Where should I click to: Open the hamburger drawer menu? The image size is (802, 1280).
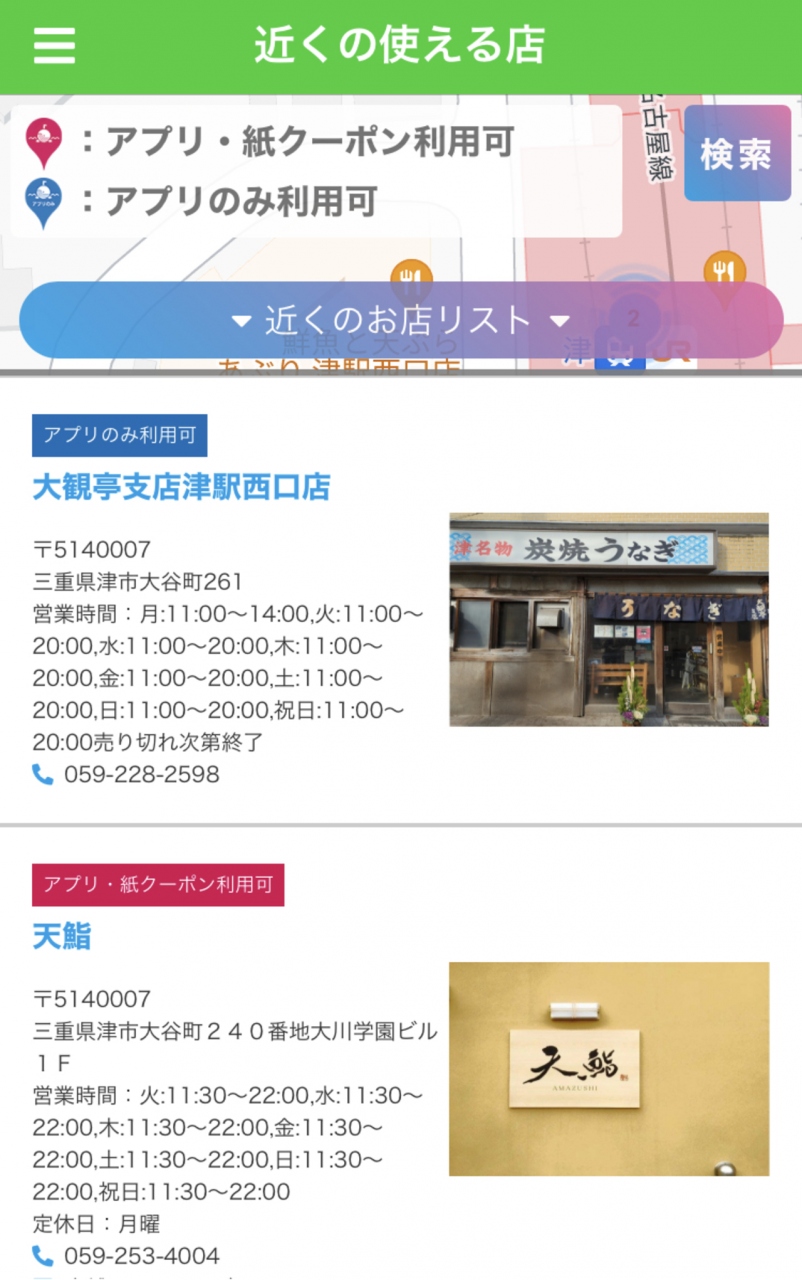[54, 45]
